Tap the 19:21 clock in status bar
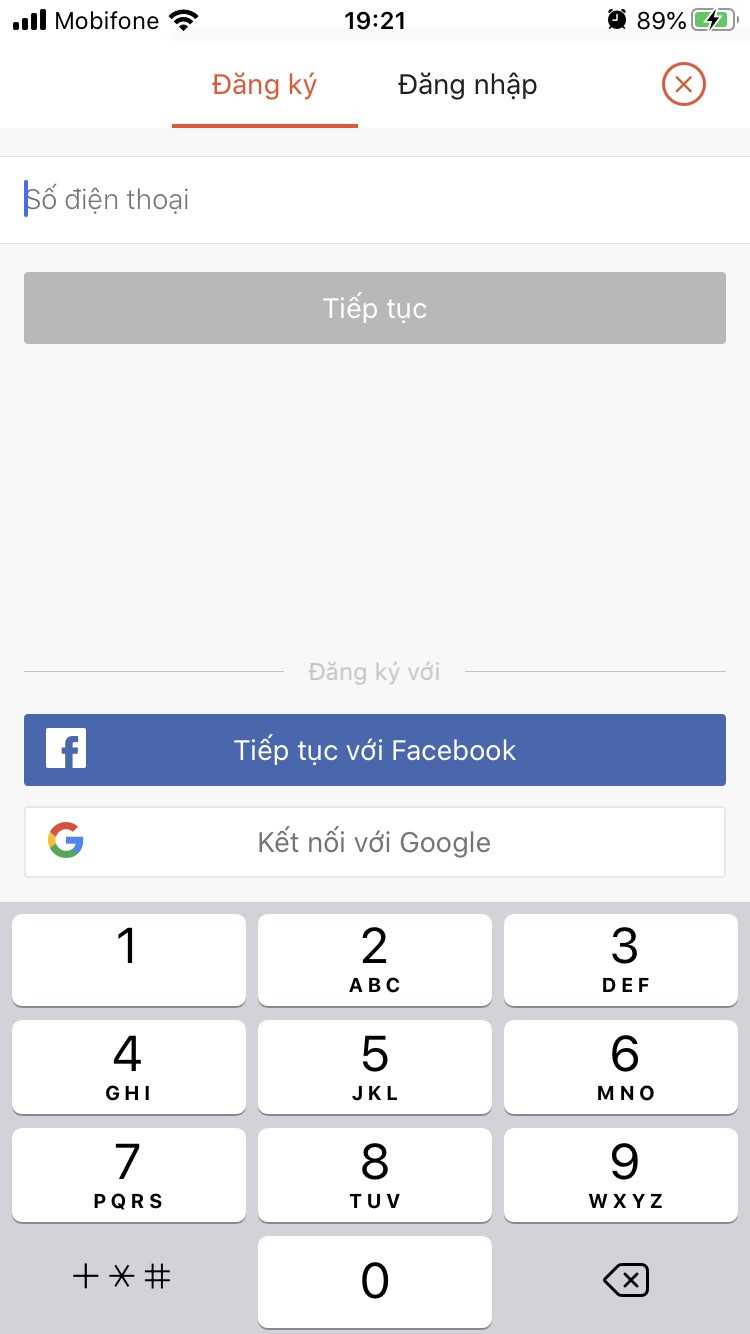This screenshot has width=750, height=1334. click(x=375, y=18)
